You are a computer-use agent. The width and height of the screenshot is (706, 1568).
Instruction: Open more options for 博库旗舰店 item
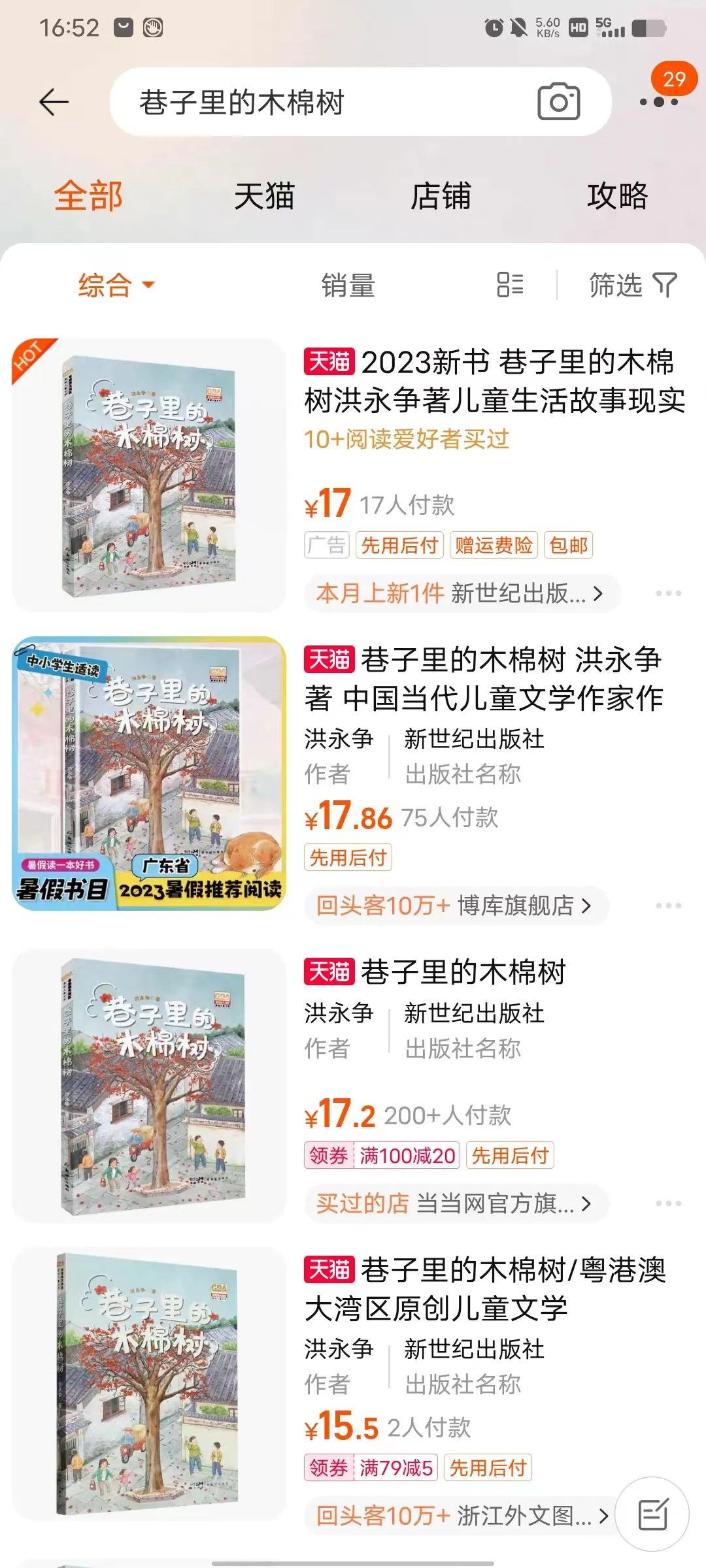point(668,906)
